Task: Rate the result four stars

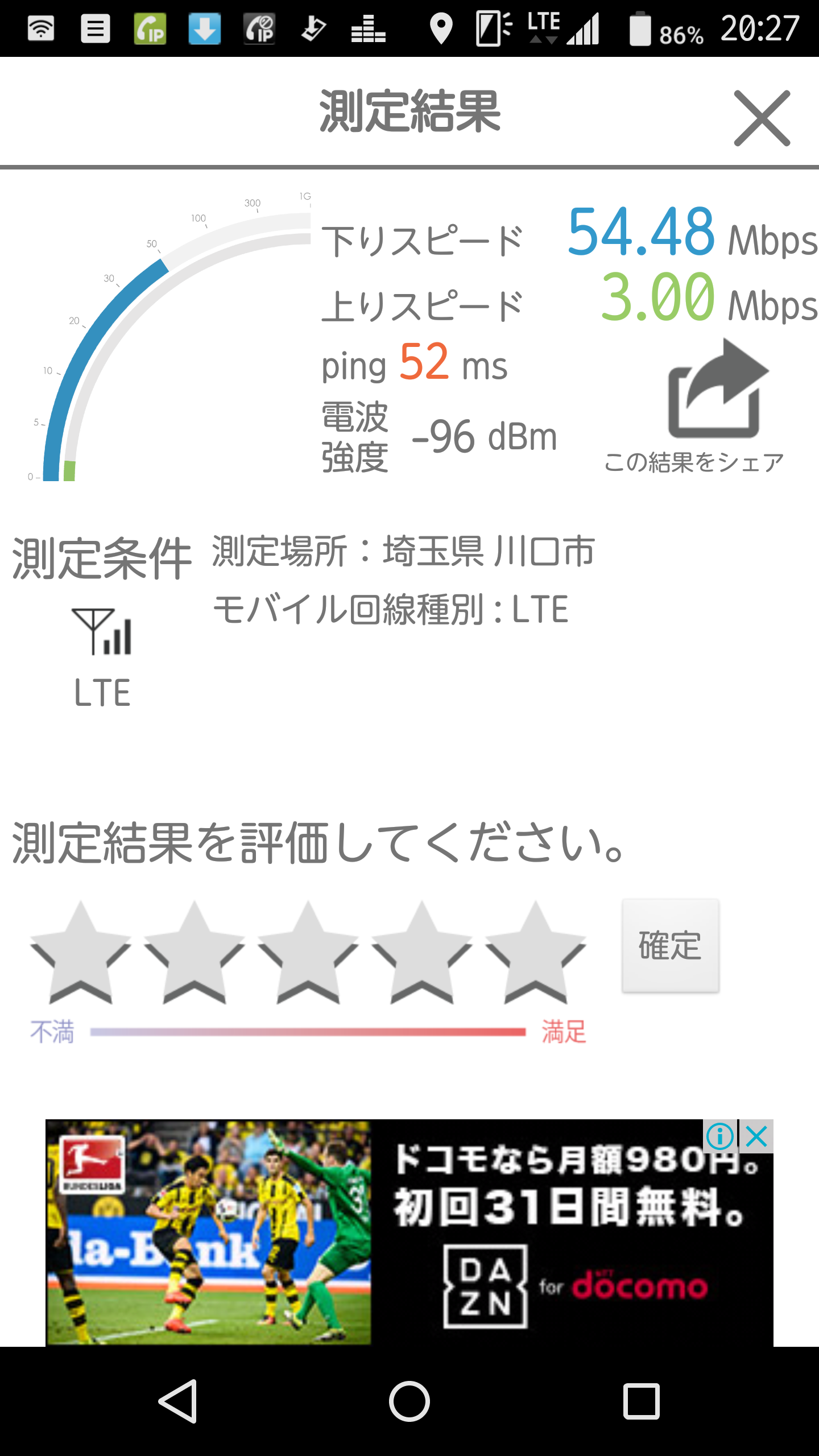Action: [421, 954]
